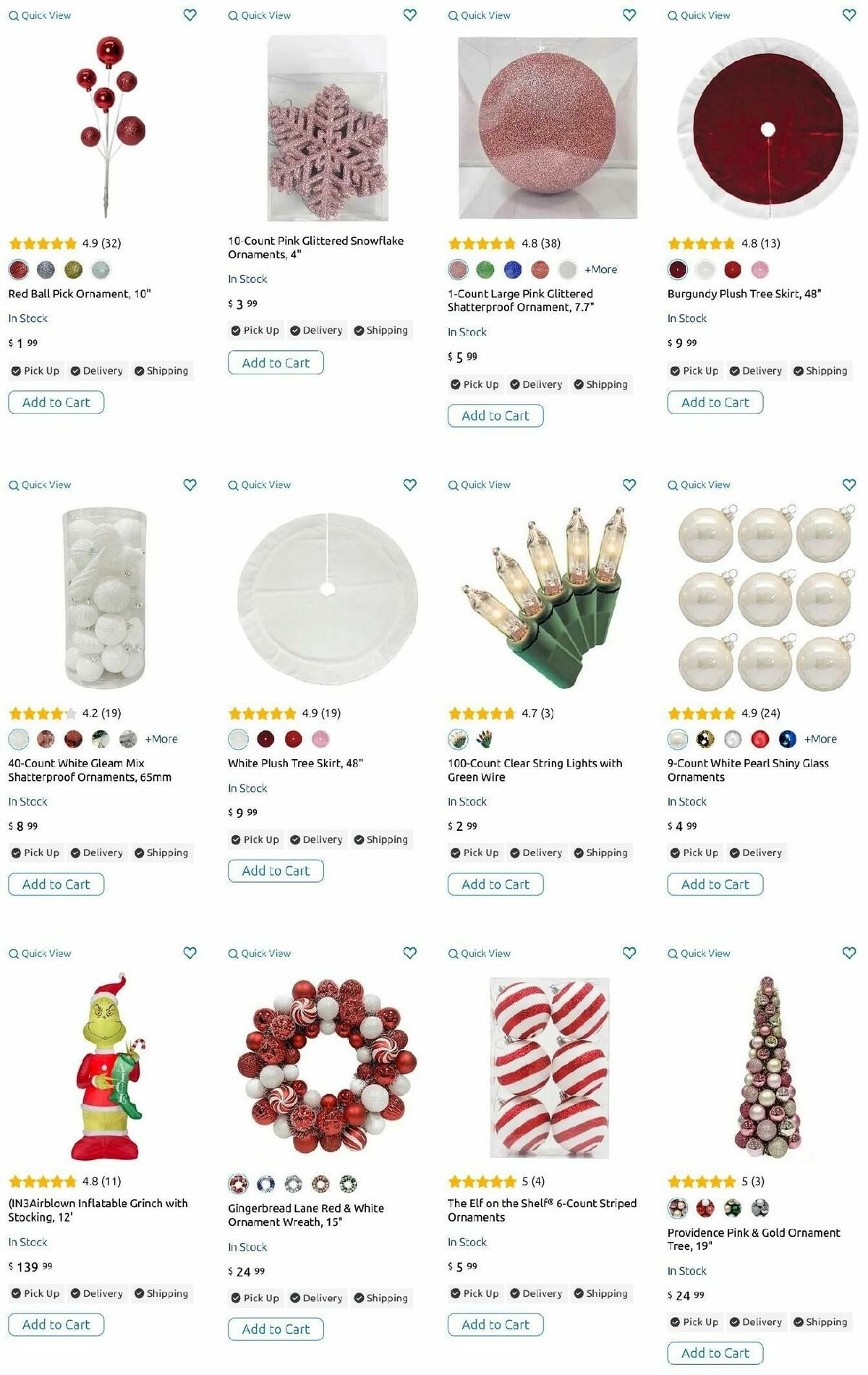This screenshot has width=868, height=1375.
Task: Open the White Gleam Mix Ornaments product image
Action: click(105, 597)
